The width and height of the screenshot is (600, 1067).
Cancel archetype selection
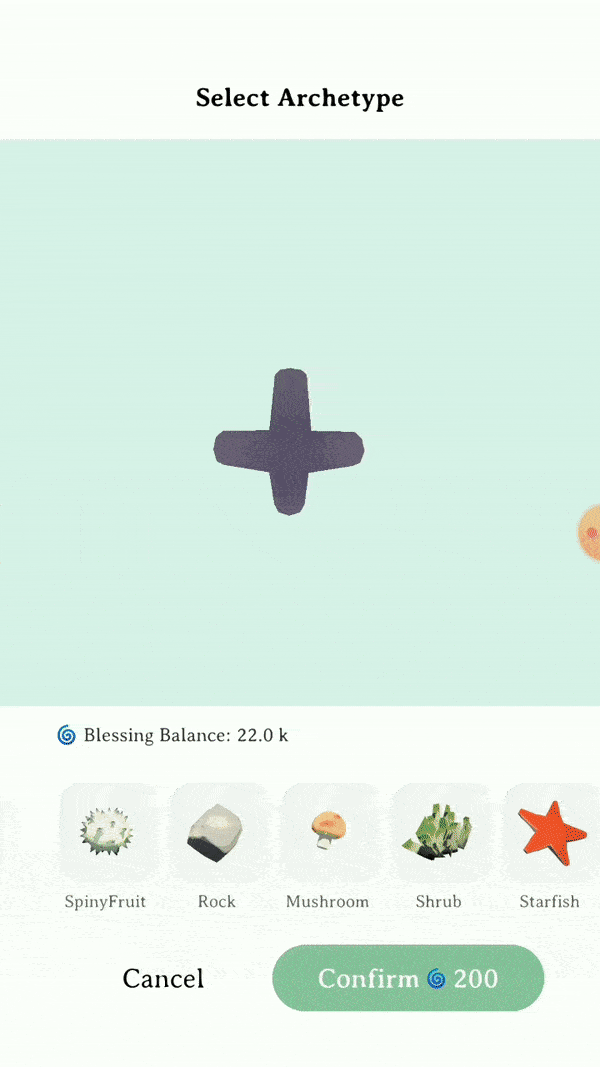coord(163,979)
